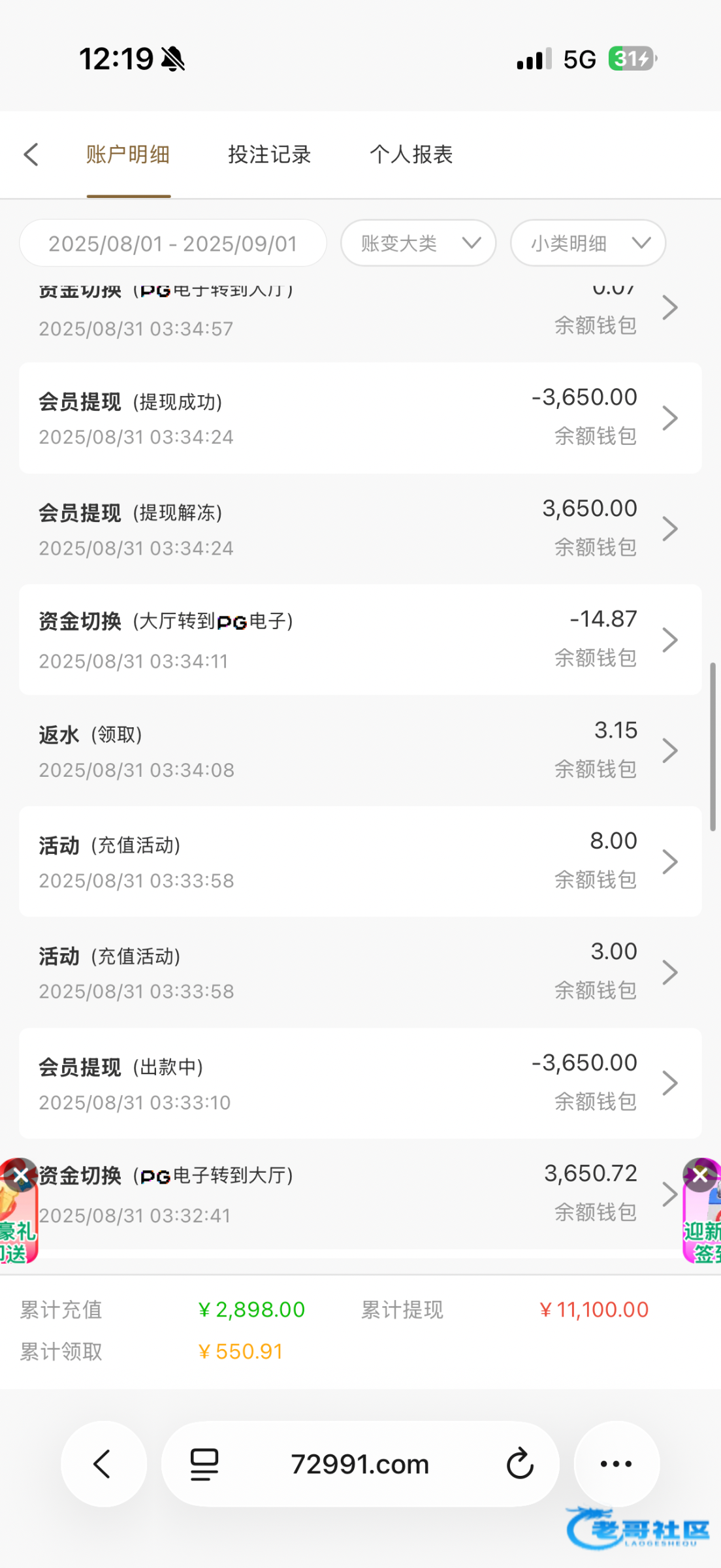
Task: Open the PG电子转到大厅 transfer of 3,650.72
Action: [360, 1194]
